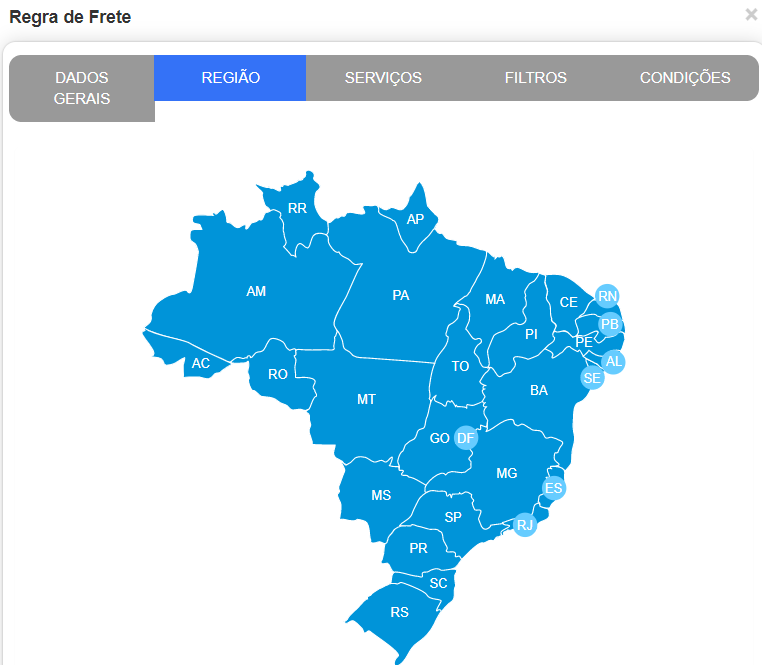Screen dimensions: 762x665
Task: Go to the Filtros tab
Action: click(x=536, y=78)
